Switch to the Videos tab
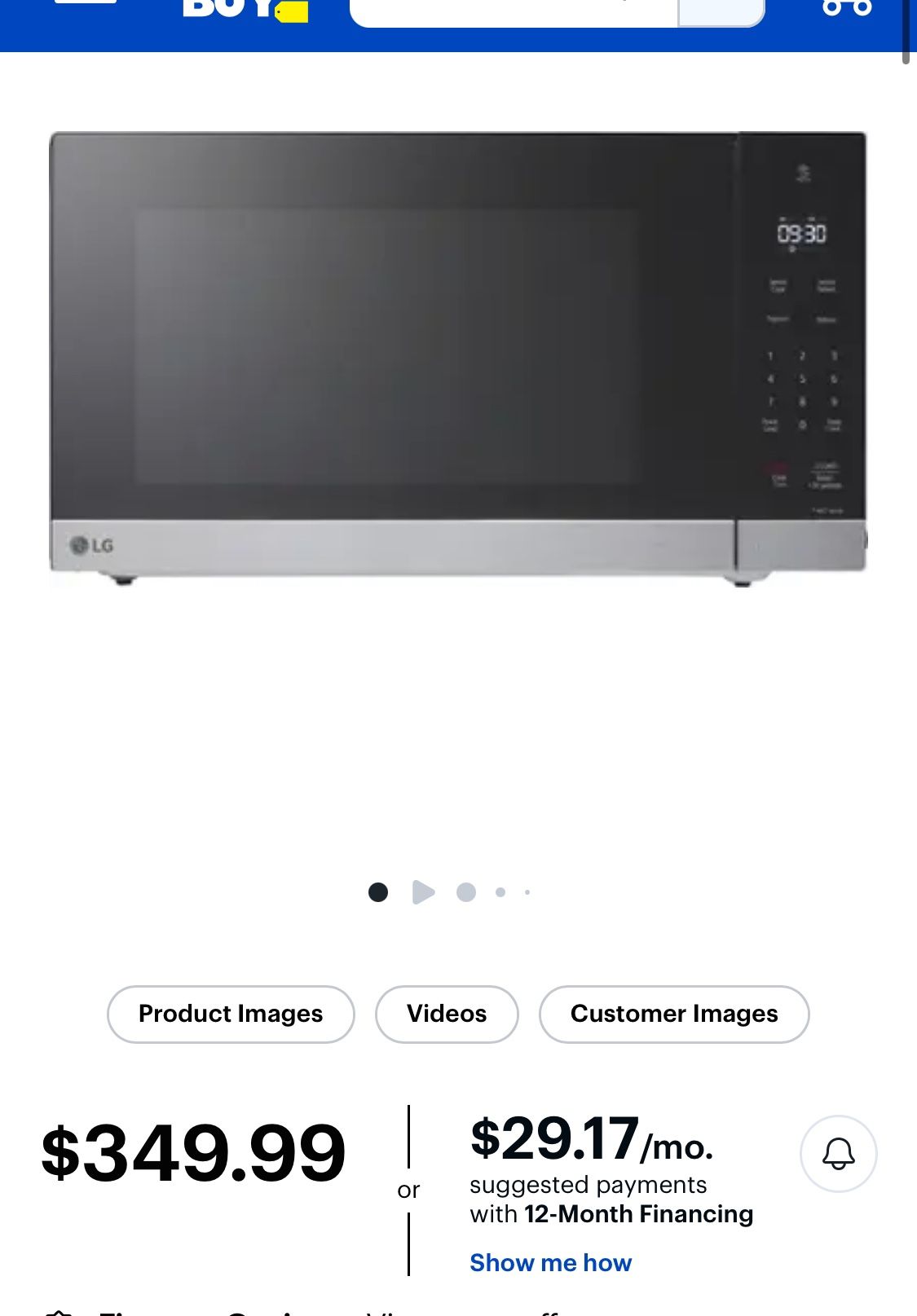This screenshot has width=917, height=1316. (x=447, y=1014)
